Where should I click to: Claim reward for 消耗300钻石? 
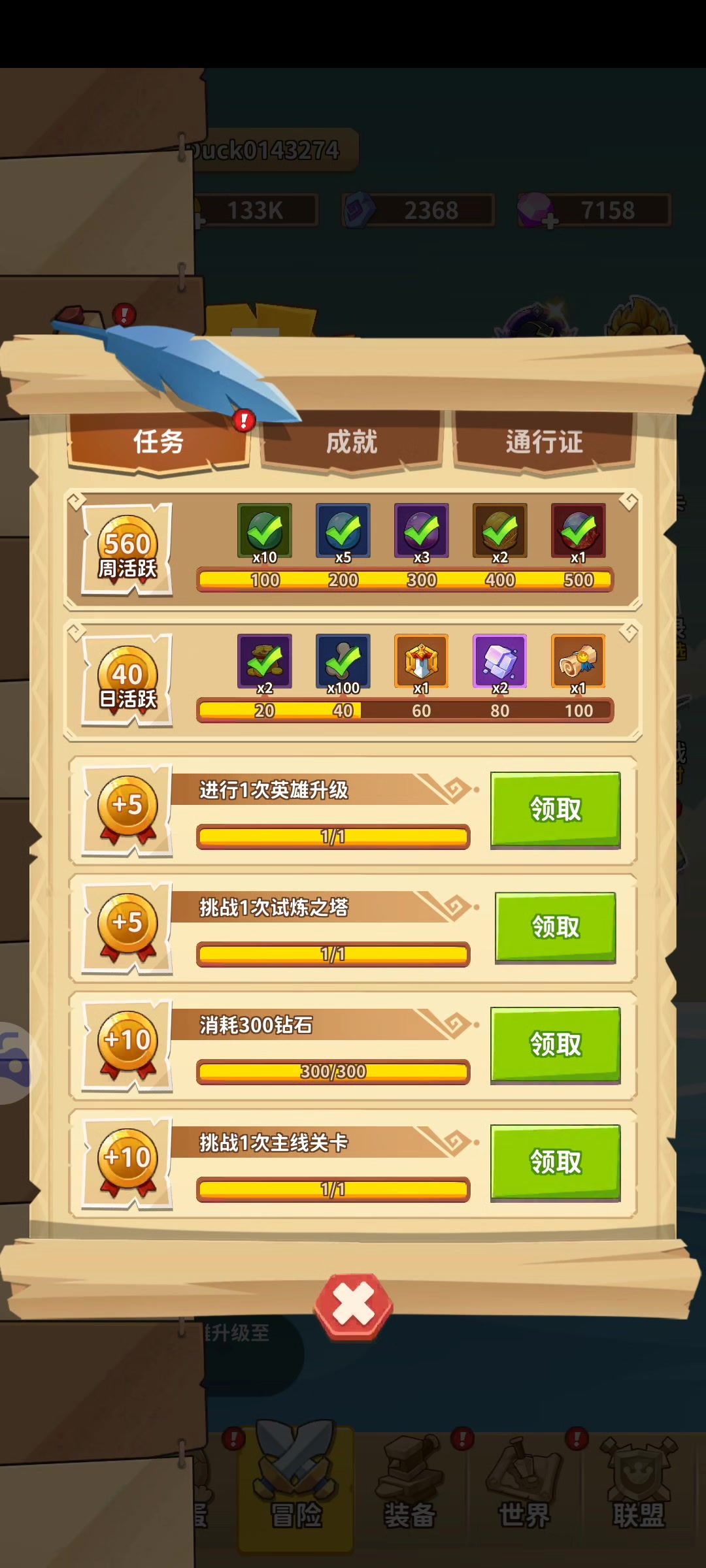555,1044
